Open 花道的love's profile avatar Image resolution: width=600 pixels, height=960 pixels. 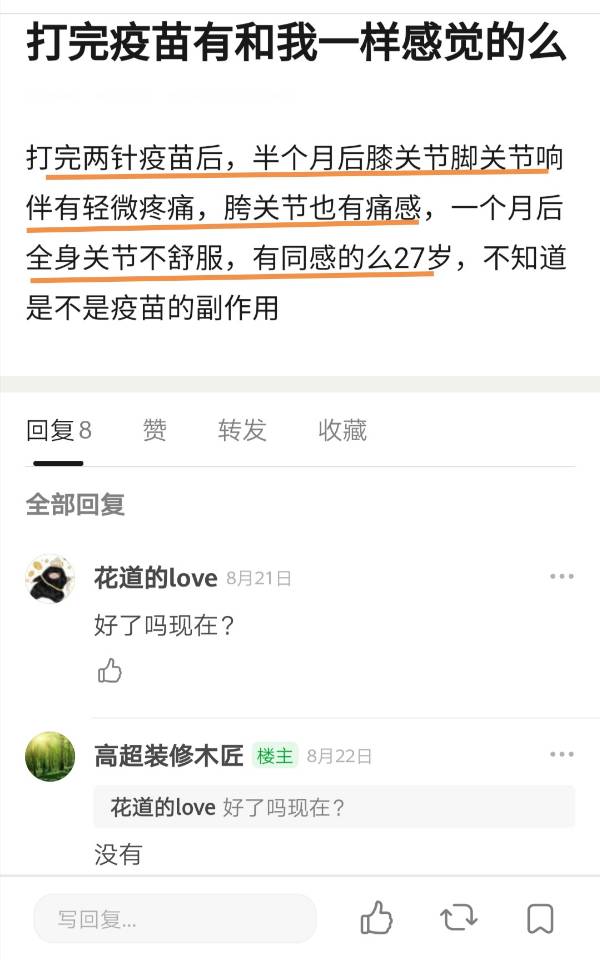click(x=50, y=579)
